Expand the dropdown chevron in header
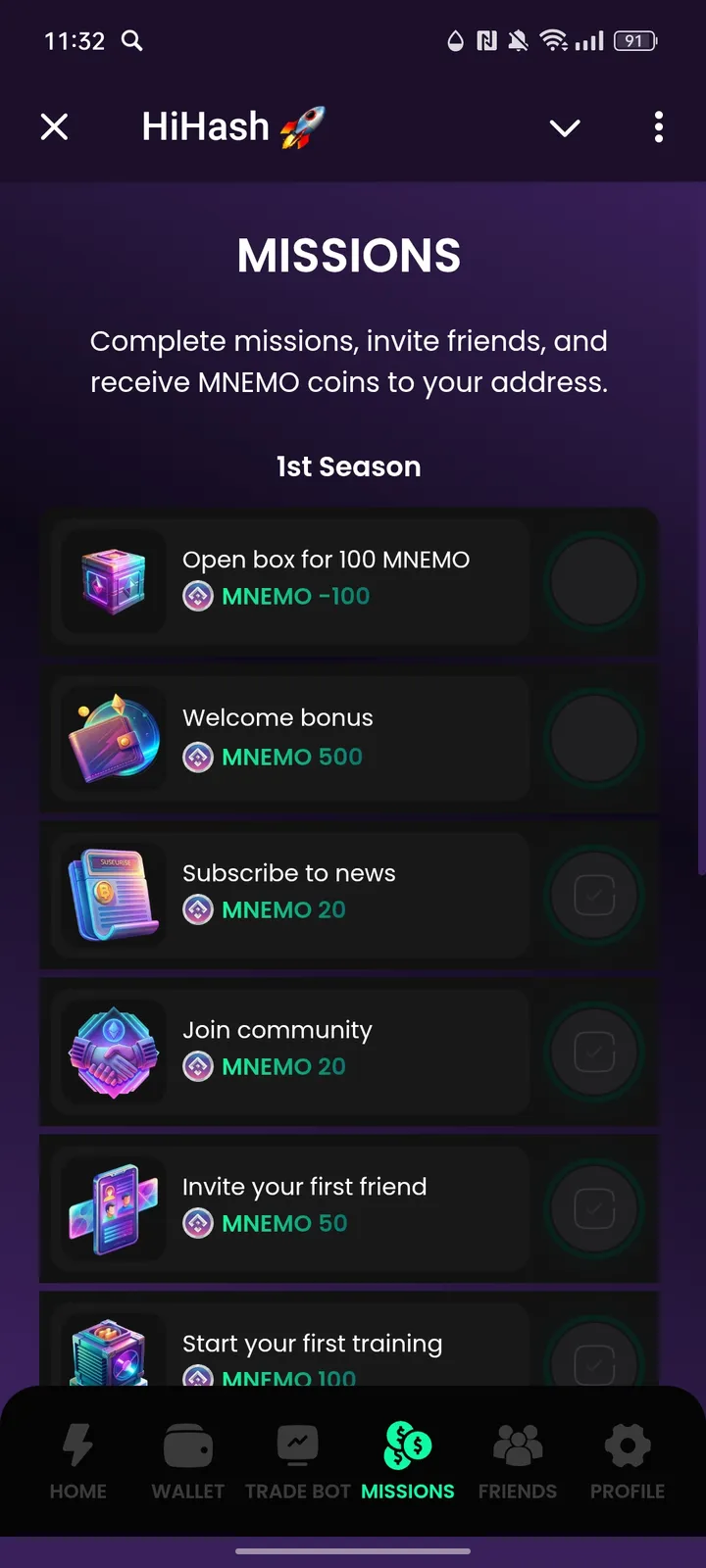Viewport: 706px width, 1568px height. [565, 127]
